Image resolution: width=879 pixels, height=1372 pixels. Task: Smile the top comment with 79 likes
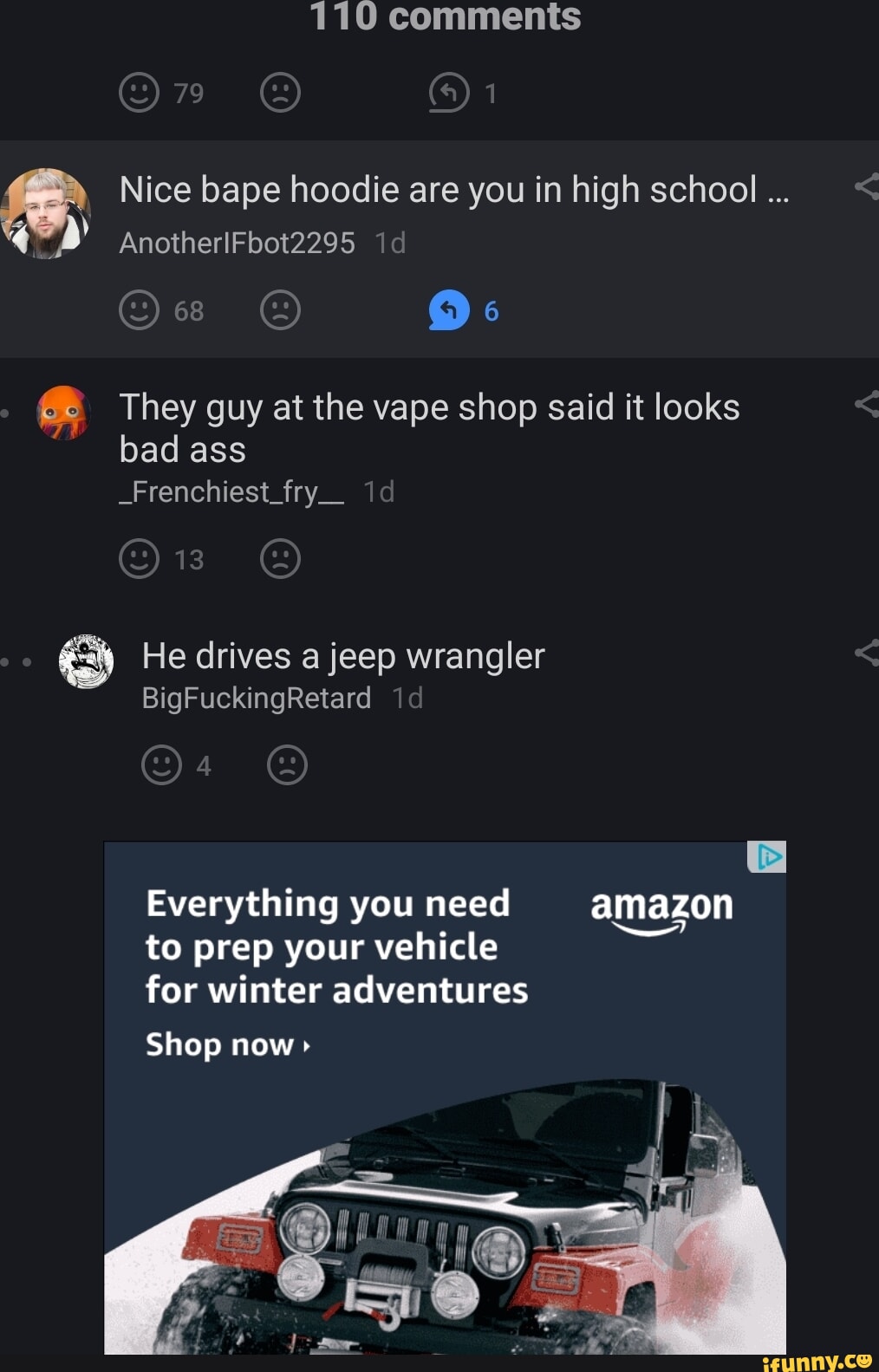coord(139,93)
